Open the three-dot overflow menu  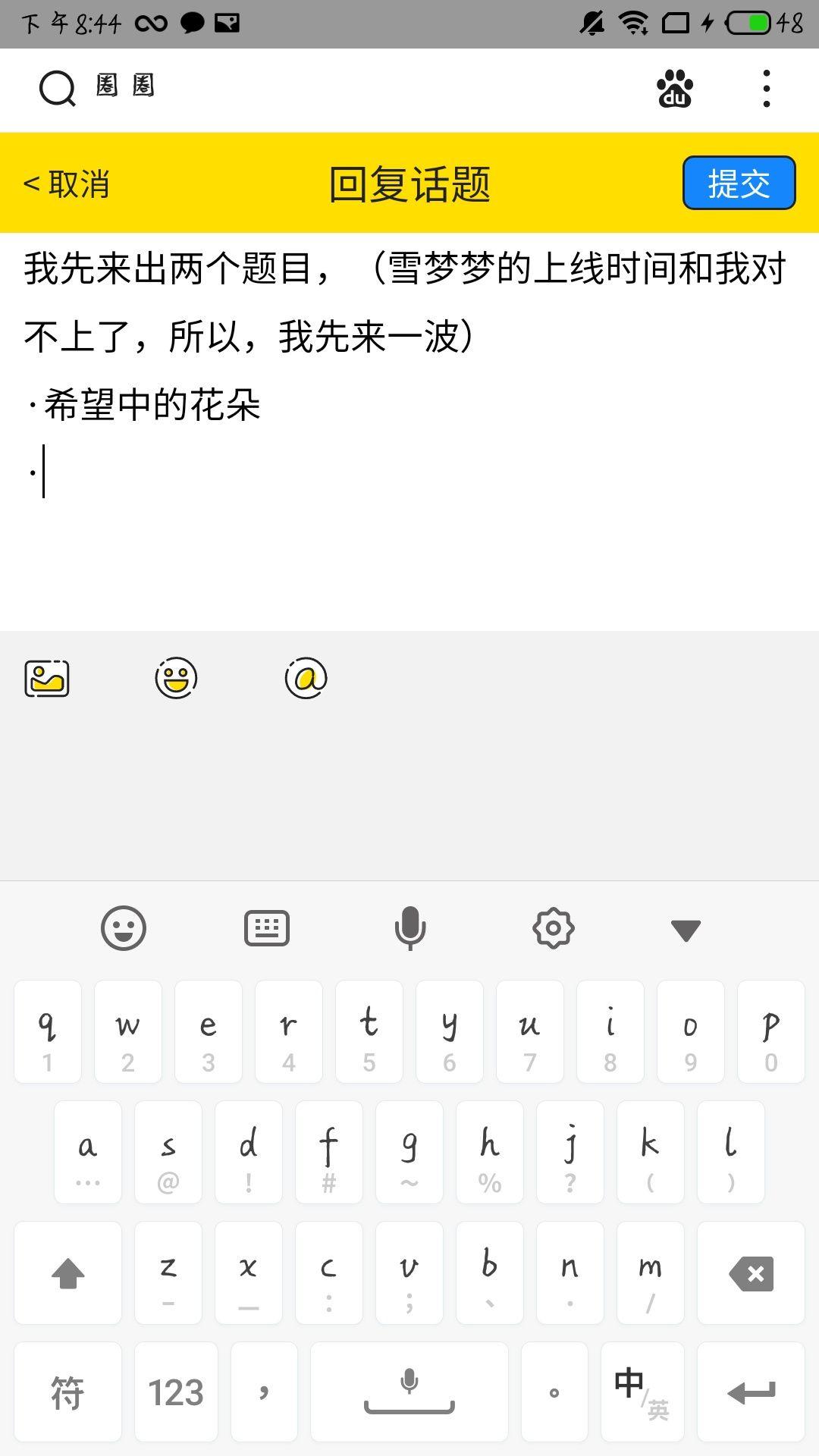767,89
